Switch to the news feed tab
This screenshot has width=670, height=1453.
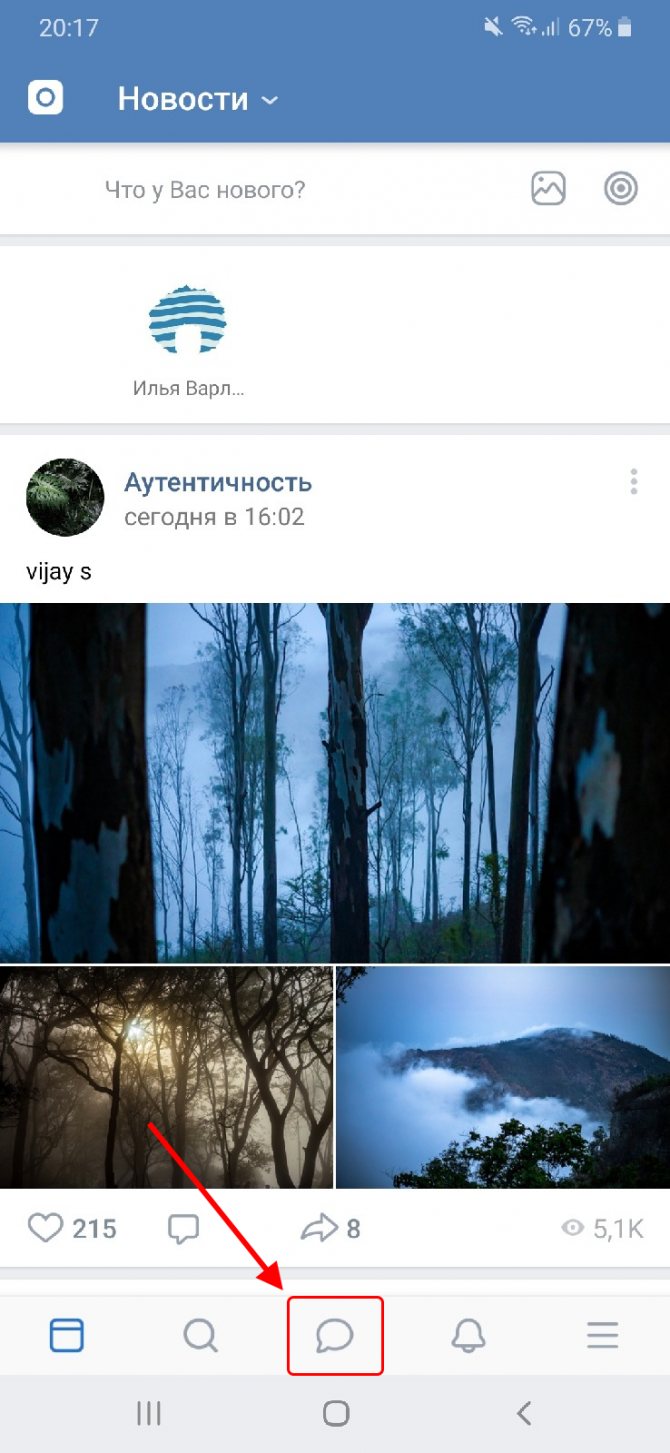(x=67, y=1335)
